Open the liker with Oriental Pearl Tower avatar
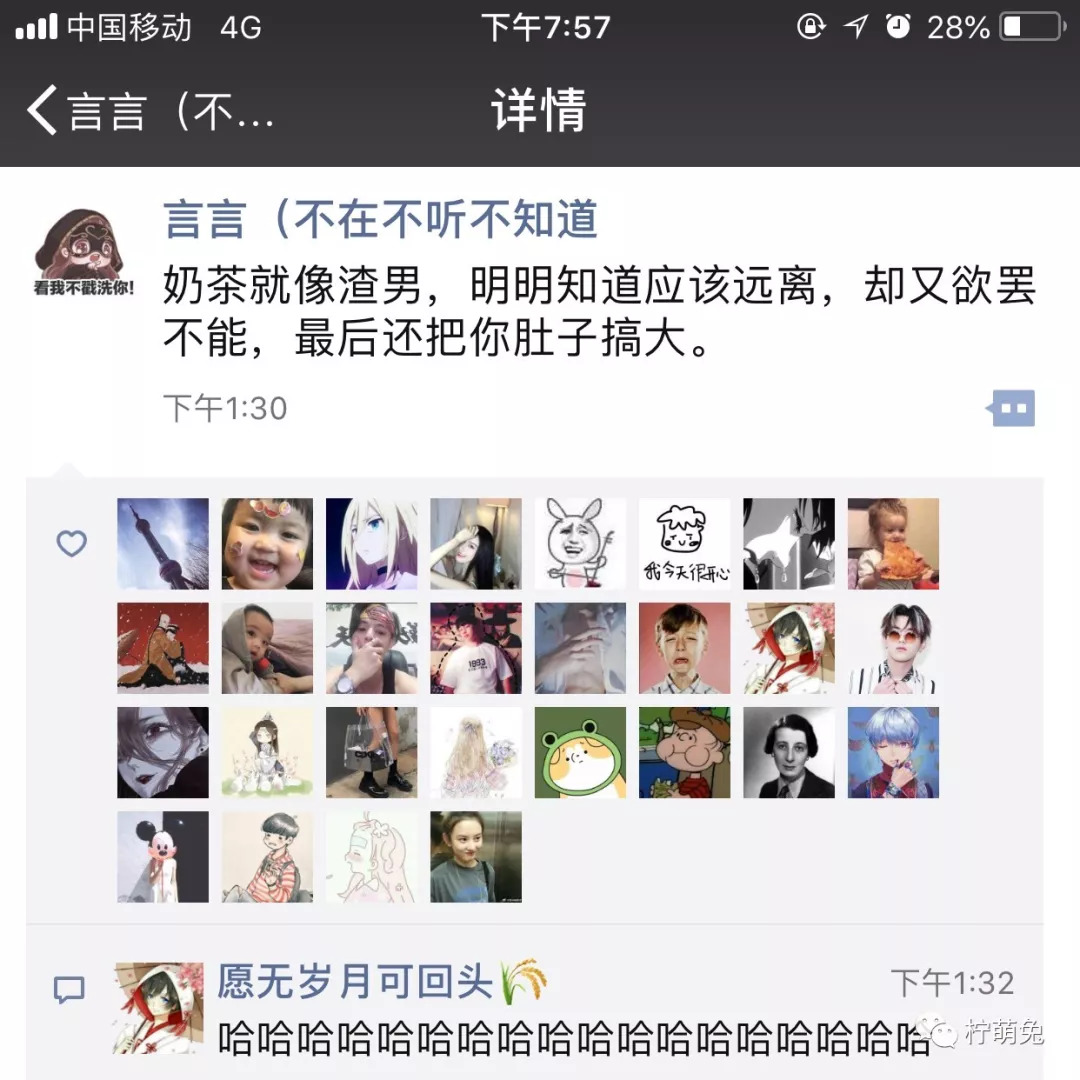1080x1080 pixels. [163, 543]
